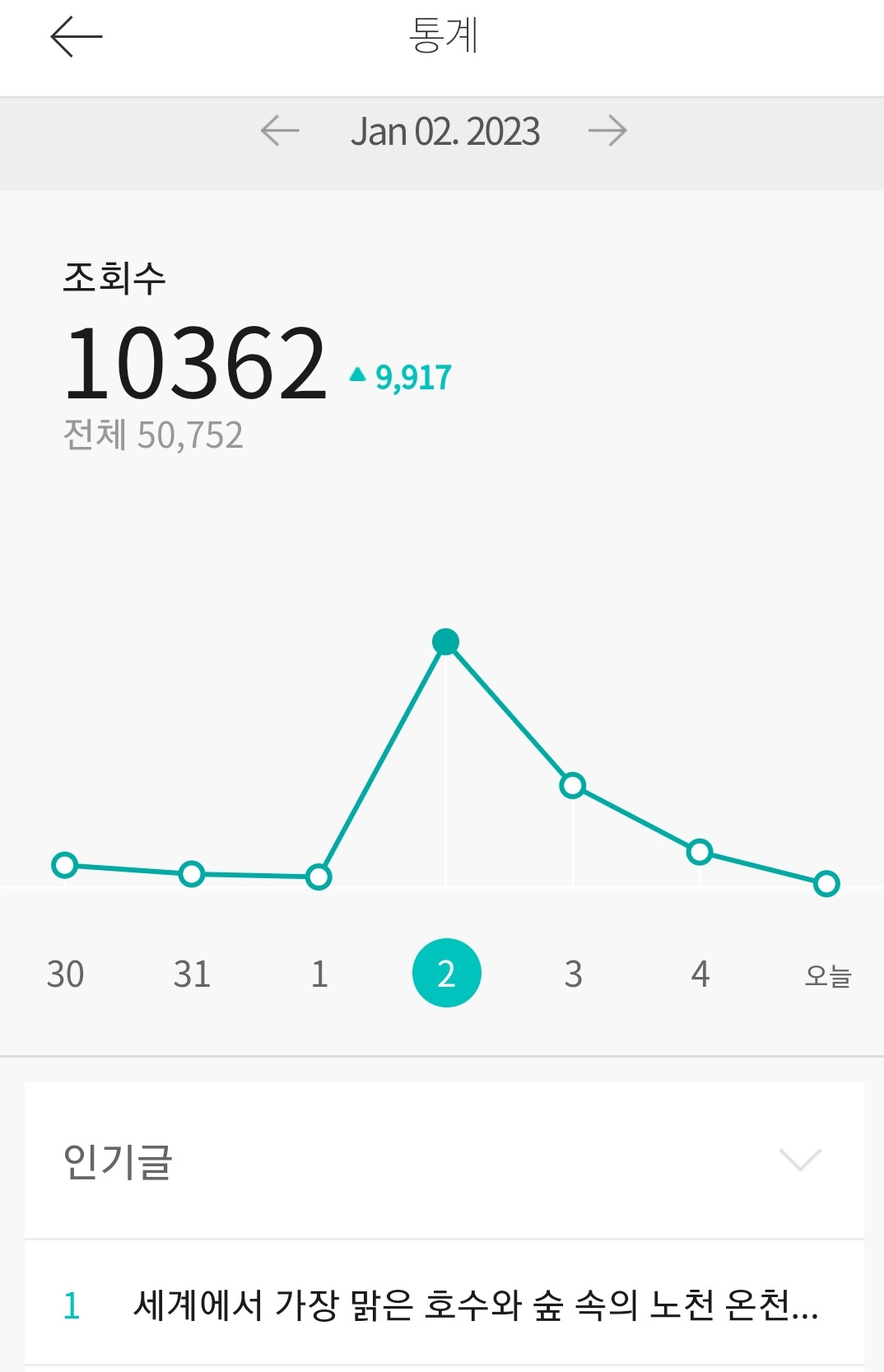Open the top post 세계에서 가장 맑은 호수
The width and height of the screenshot is (884, 1372).
point(475,1305)
